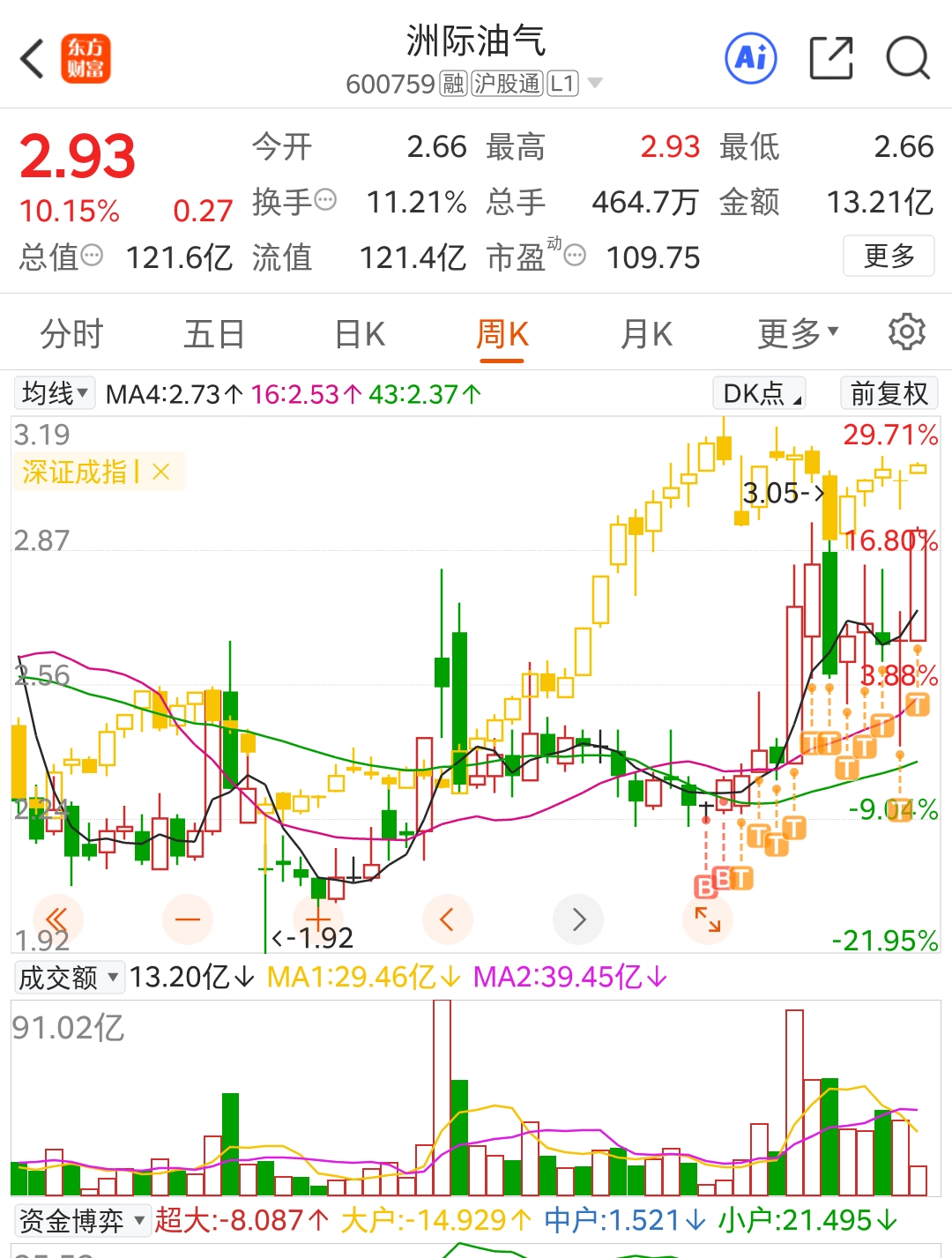Screen dimensions: 952x1258
Task: Expand the stock code dropdown arrow
Action: 595,84
